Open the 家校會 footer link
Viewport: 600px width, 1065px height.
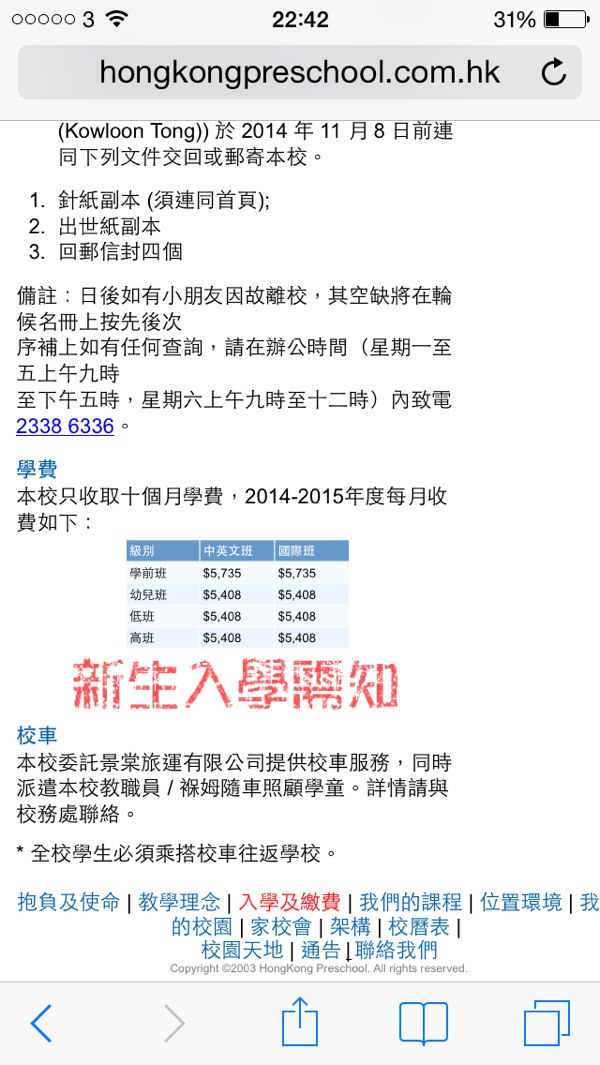pos(281,926)
